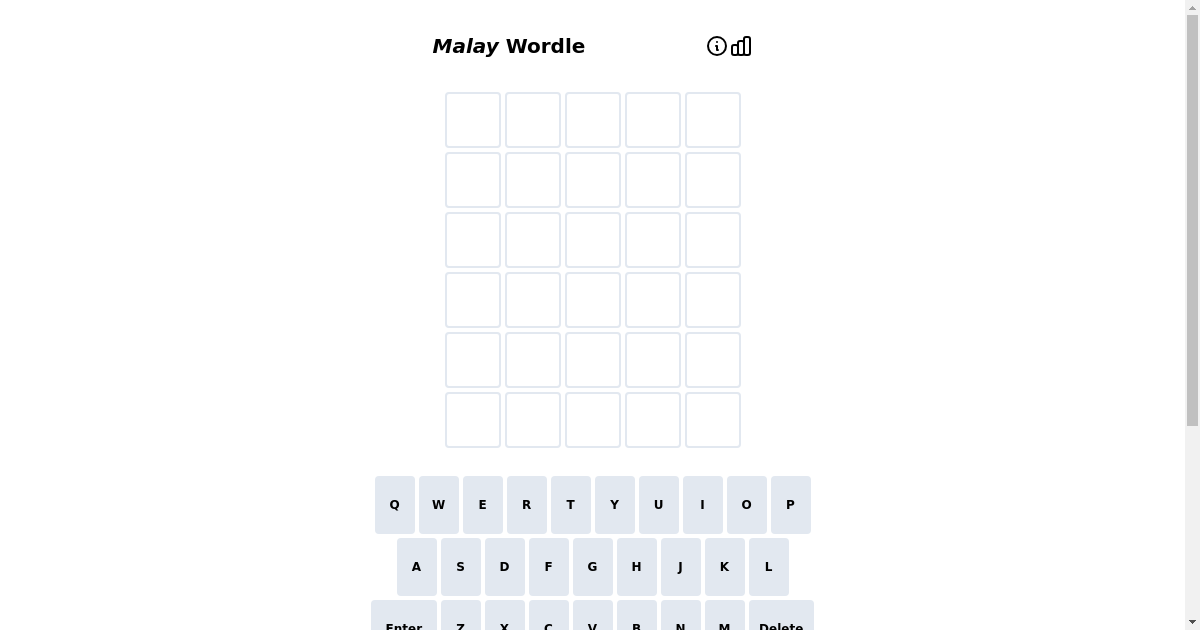The height and width of the screenshot is (630, 1200).
Task: Enter the letter E
Action: click(x=483, y=505)
